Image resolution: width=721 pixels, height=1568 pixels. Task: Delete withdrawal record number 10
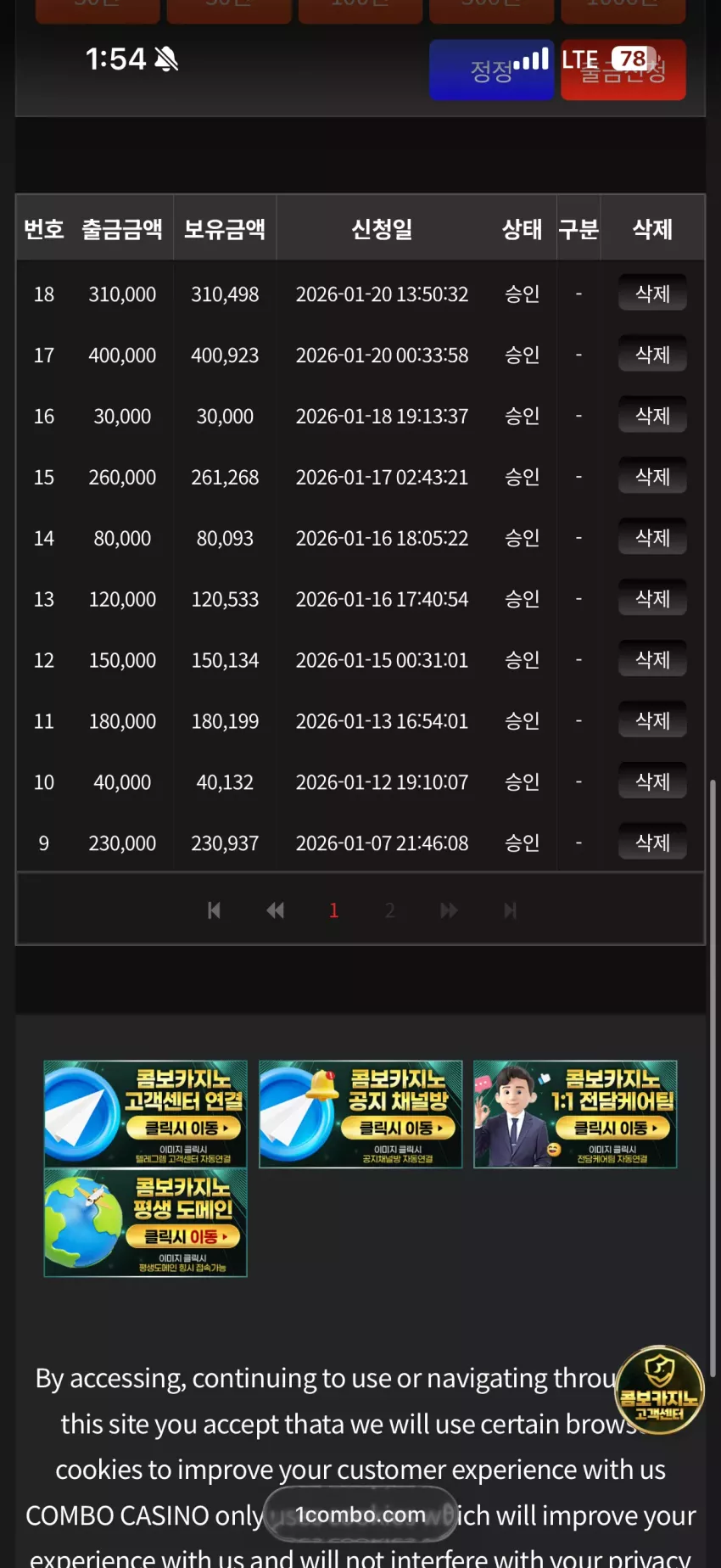click(652, 782)
